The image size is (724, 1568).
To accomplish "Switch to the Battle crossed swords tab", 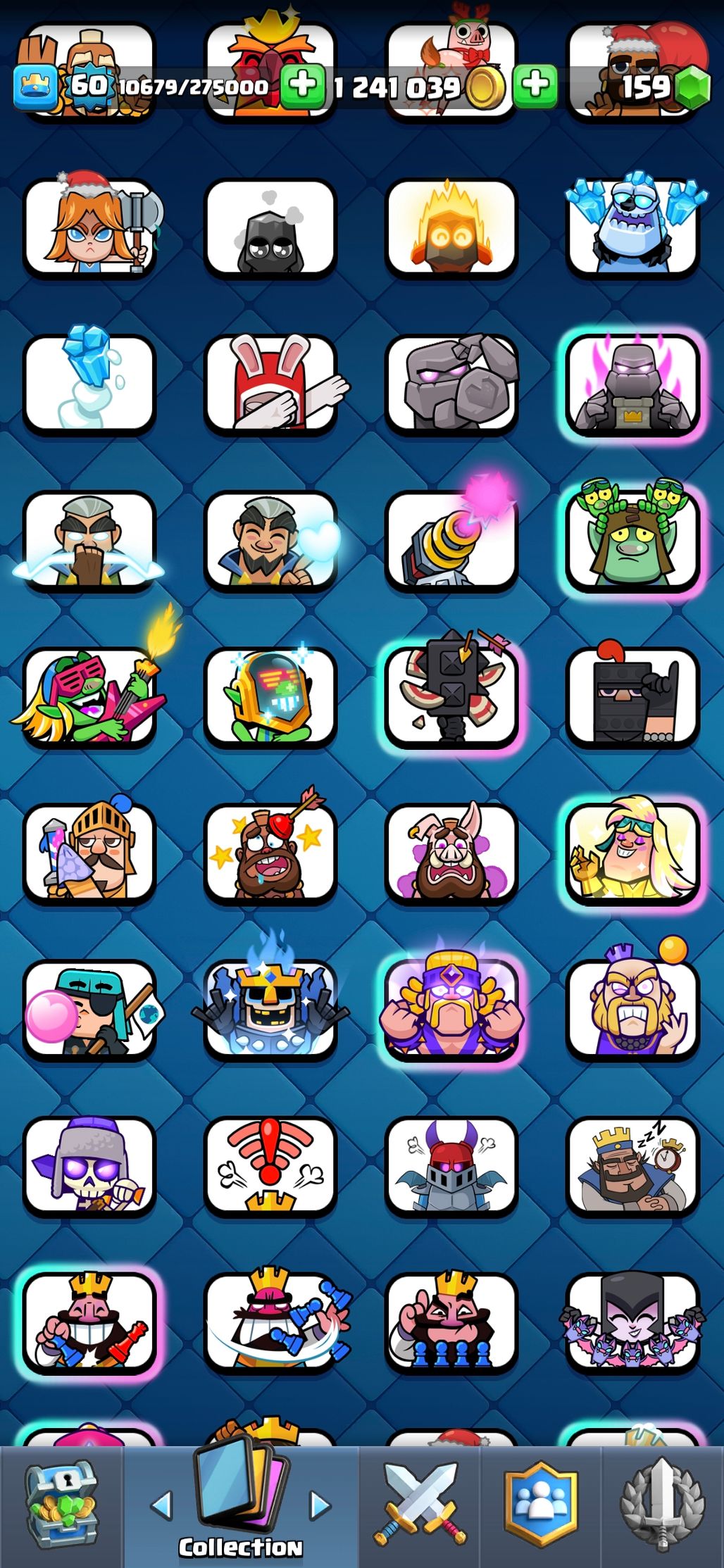I will 420,1506.
